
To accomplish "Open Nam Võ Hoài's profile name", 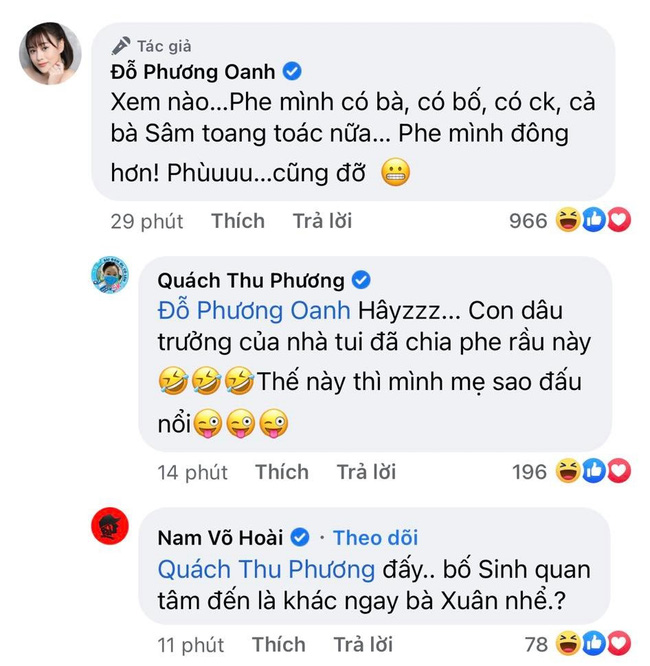I will pyautogui.click(x=221, y=538).
